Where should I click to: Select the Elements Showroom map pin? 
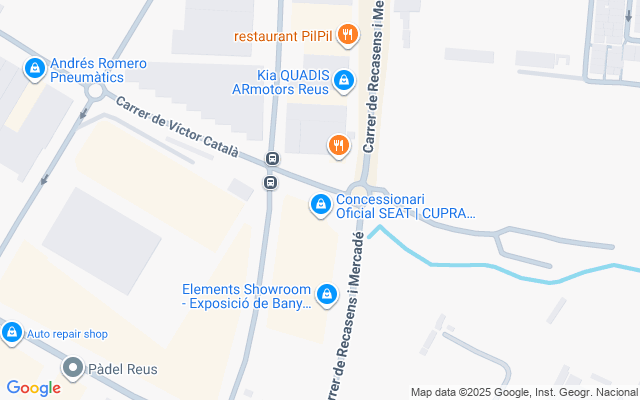point(326,295)
